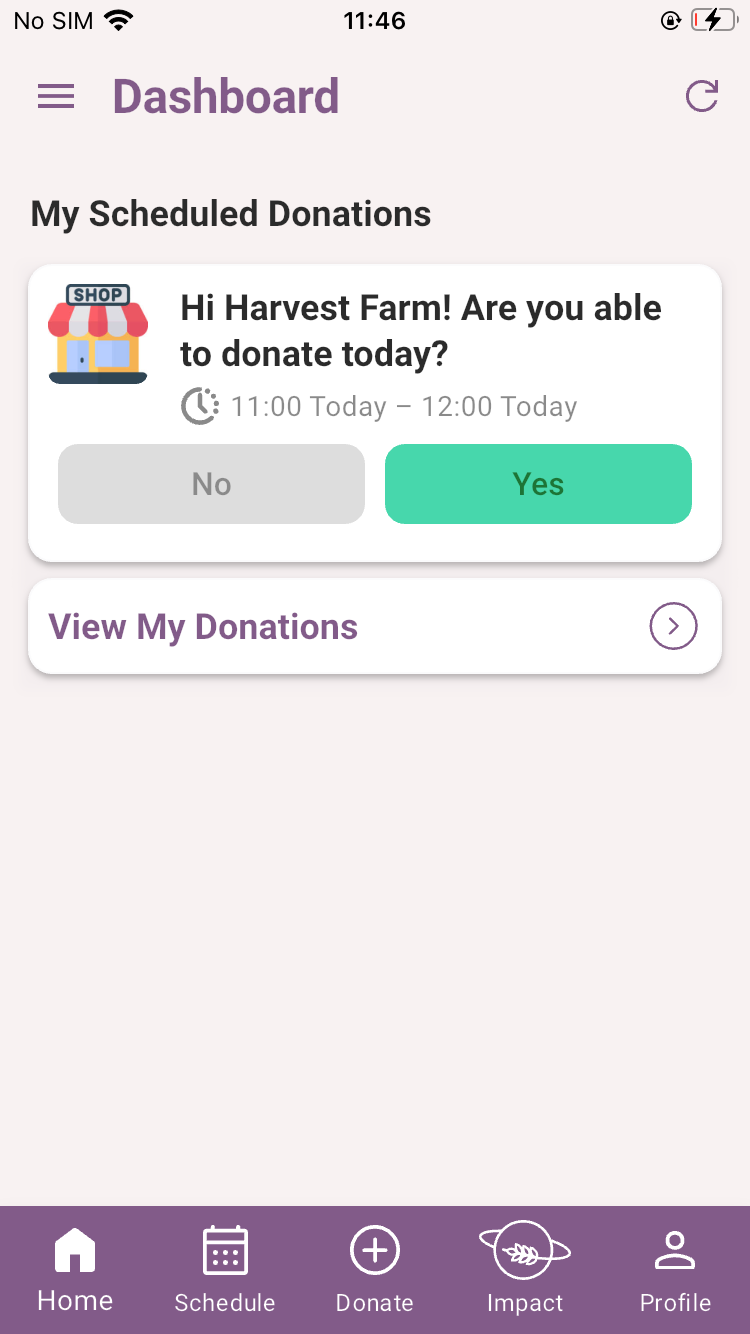The height and width of the screenshot is (1334, 750).
Task: Refresh the dashboard
Action: pyautogui.click(x=701, y=96)
